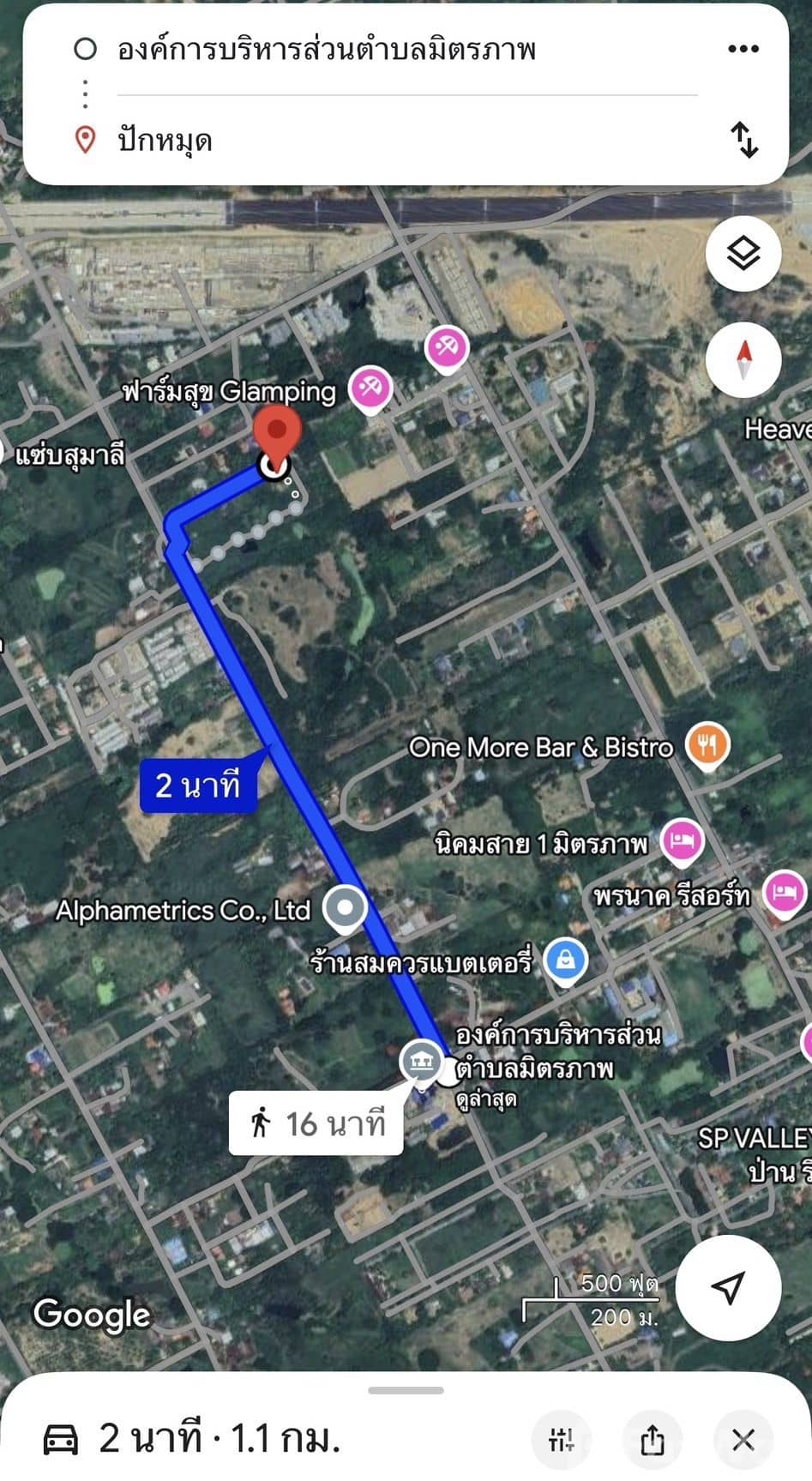This screenshot has height=1481, width=812.
Task: Open the พรนาค รีสอร์ท lodging marker
Action: [785, 894]
